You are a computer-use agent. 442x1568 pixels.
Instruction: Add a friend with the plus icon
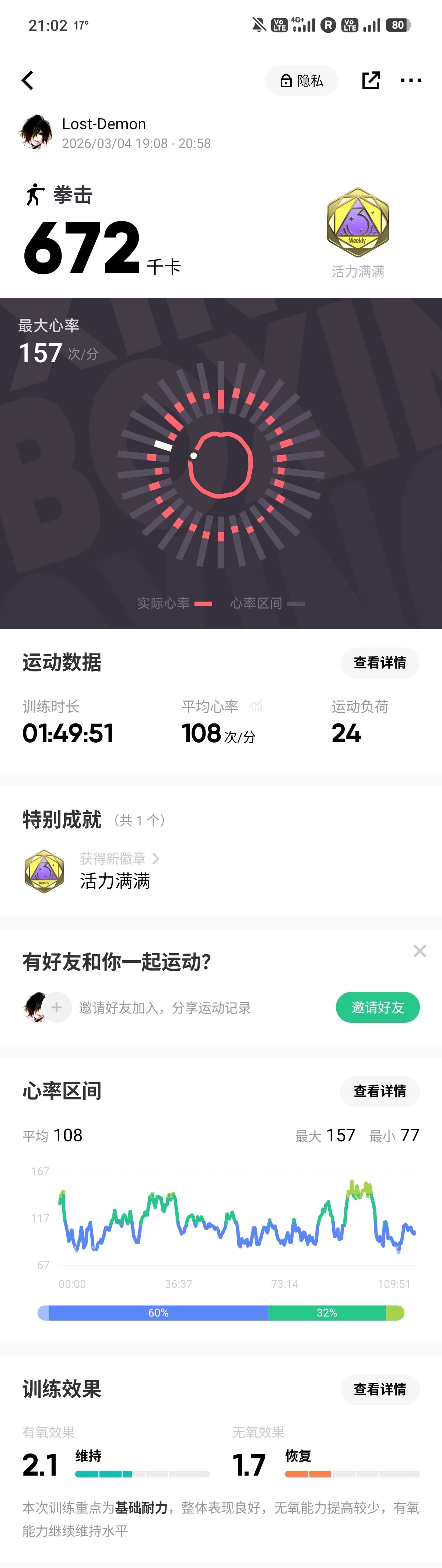[x=57, y=1007]
